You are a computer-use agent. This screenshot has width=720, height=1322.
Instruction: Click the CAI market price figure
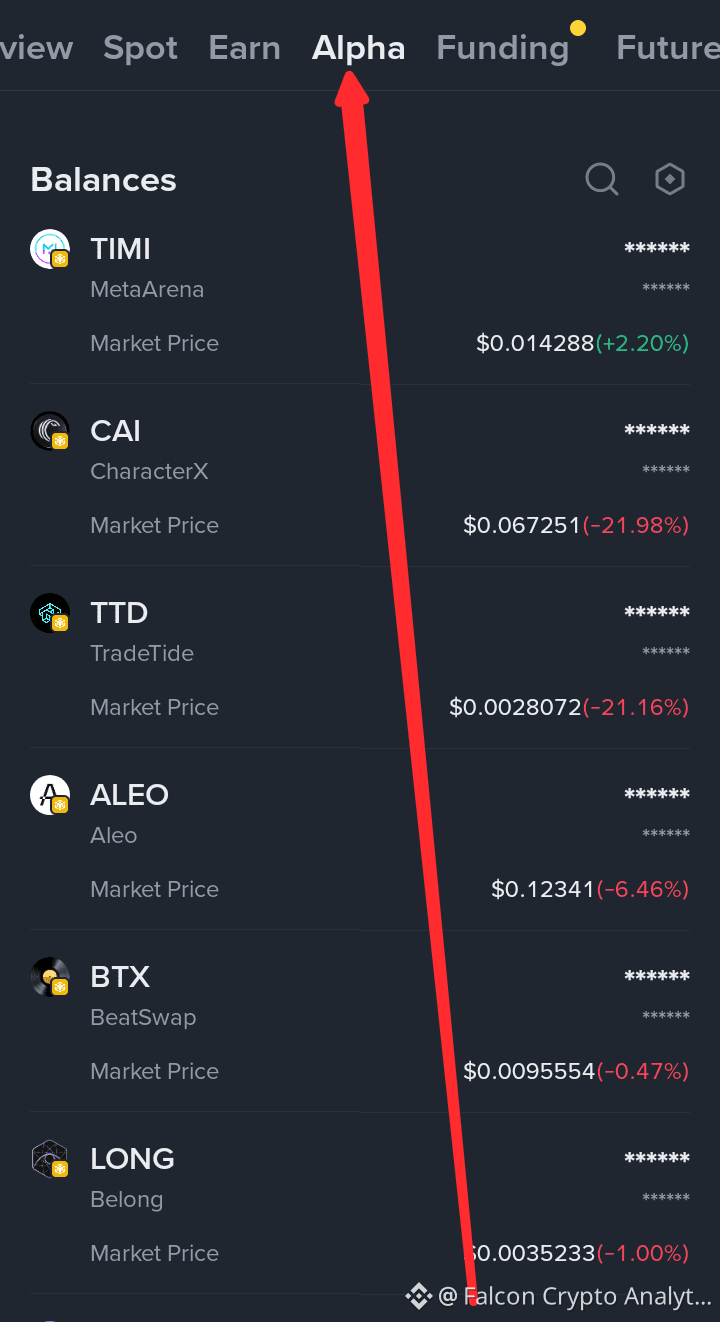(x=575, y=525)
